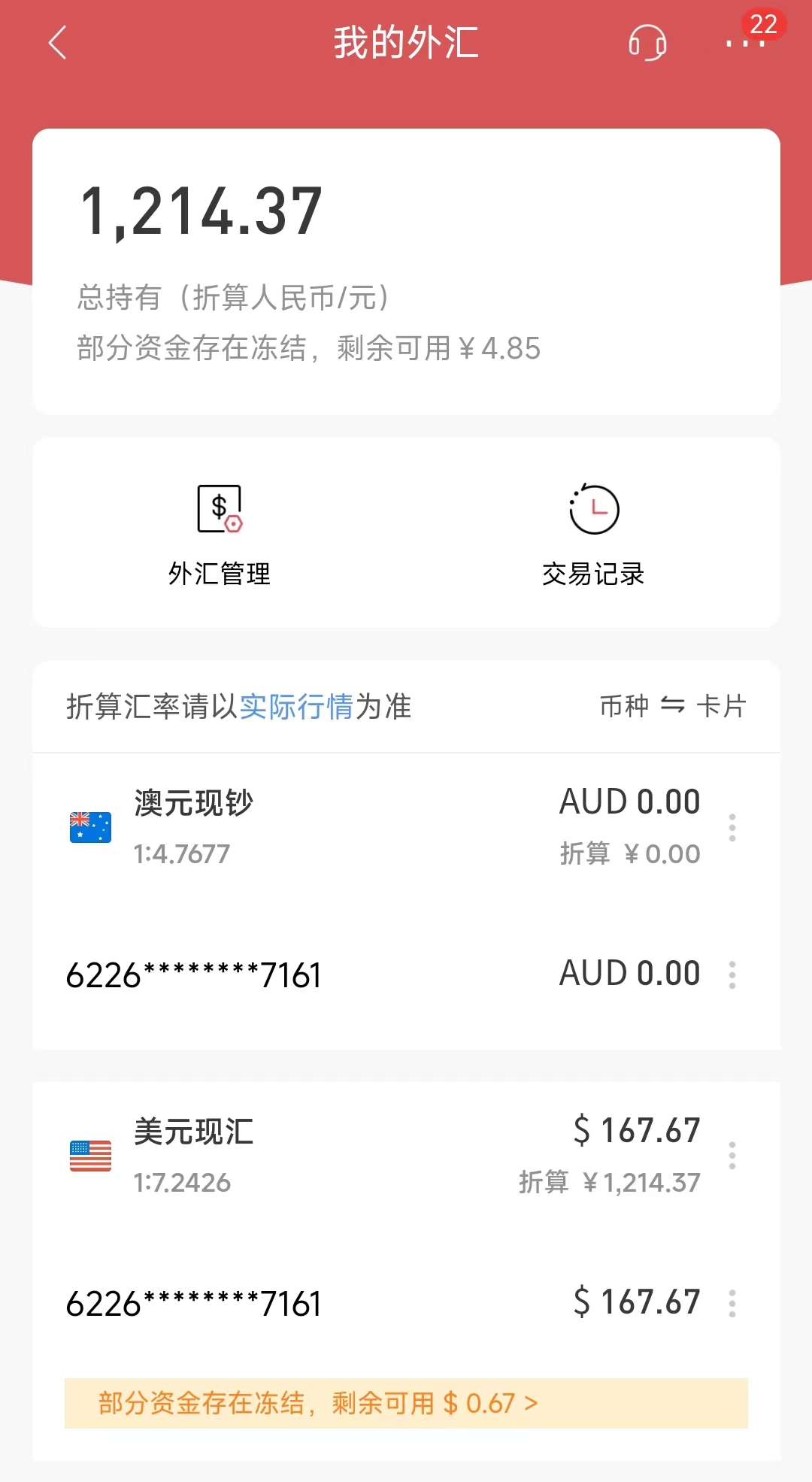Contact customer service via headset icon

647,42
